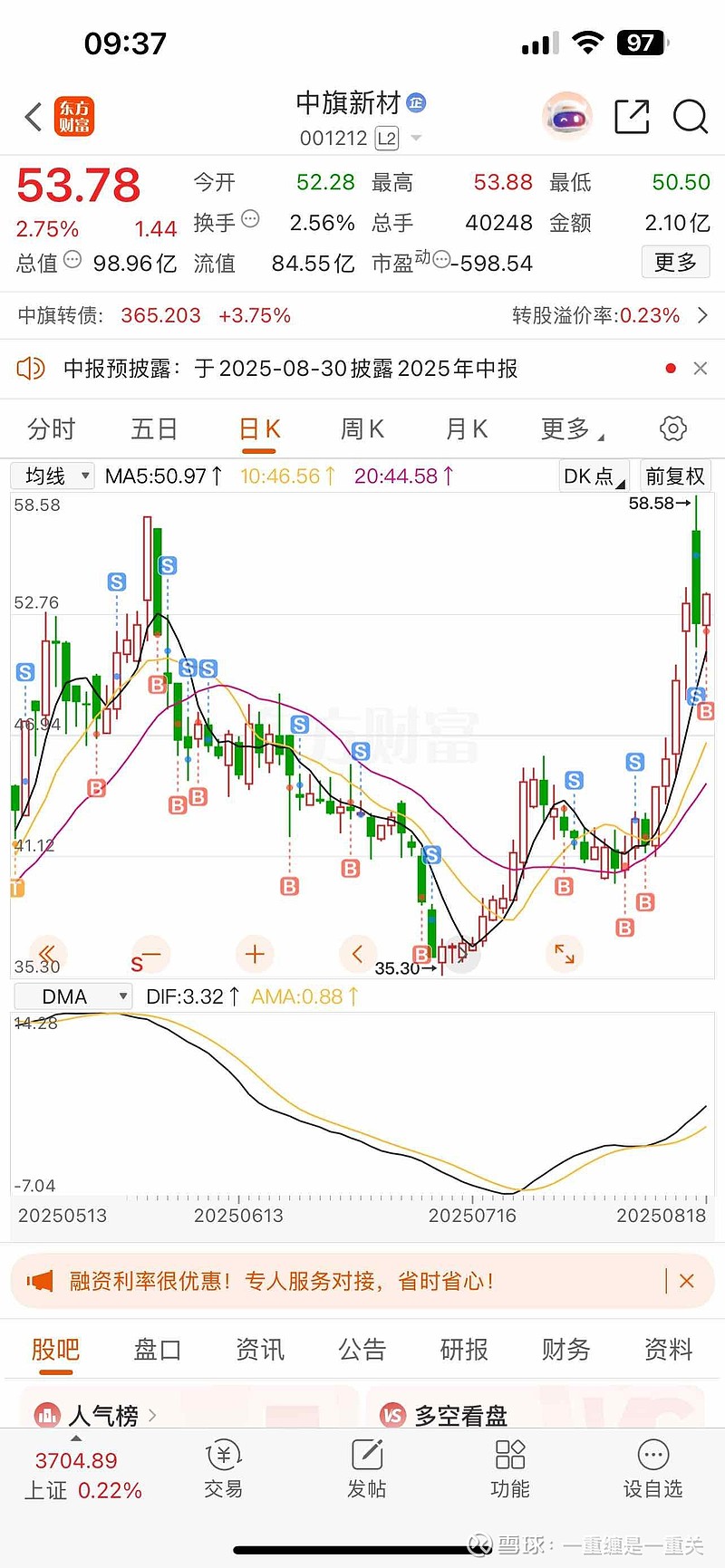Share this stock page

[x=632, y=117]
